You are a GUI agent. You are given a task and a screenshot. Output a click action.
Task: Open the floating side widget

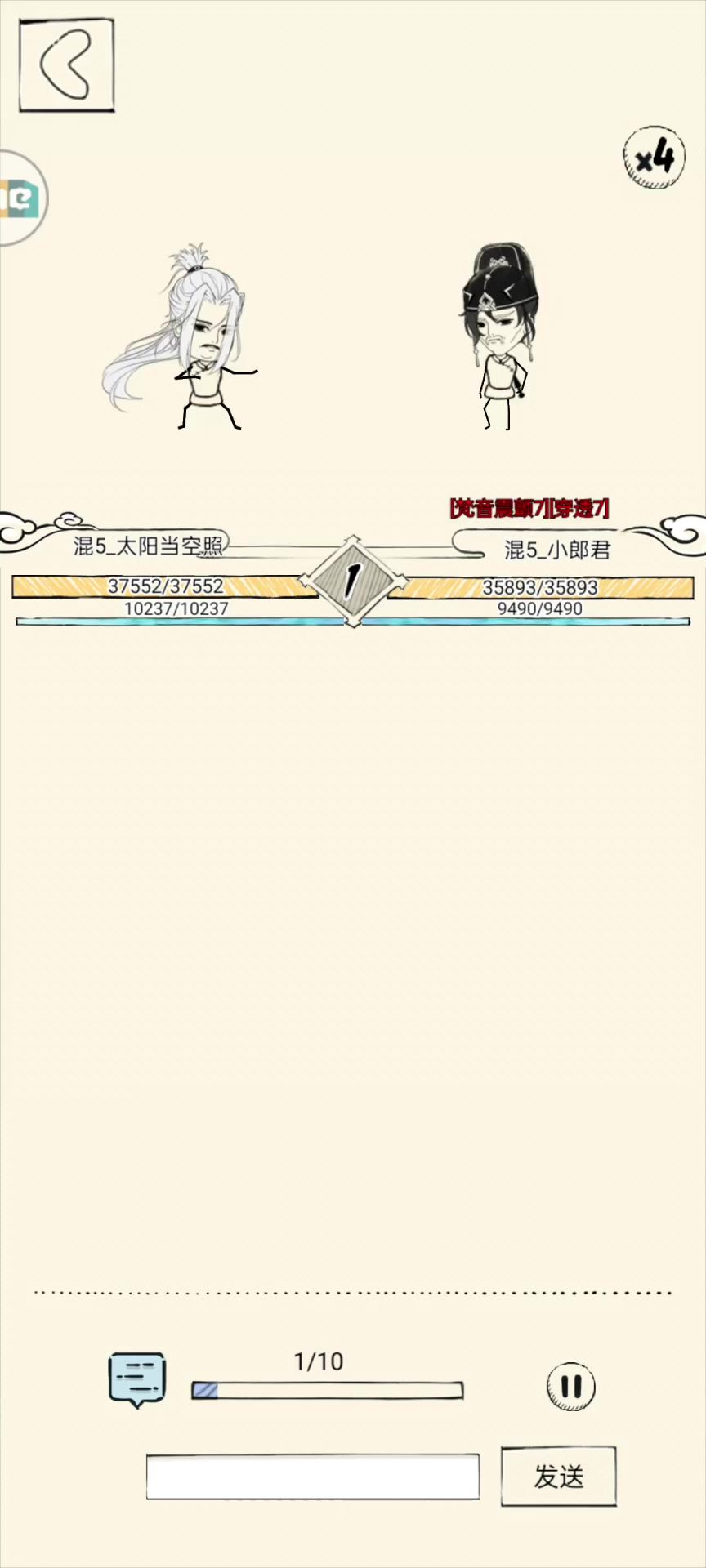click(22, 198)
